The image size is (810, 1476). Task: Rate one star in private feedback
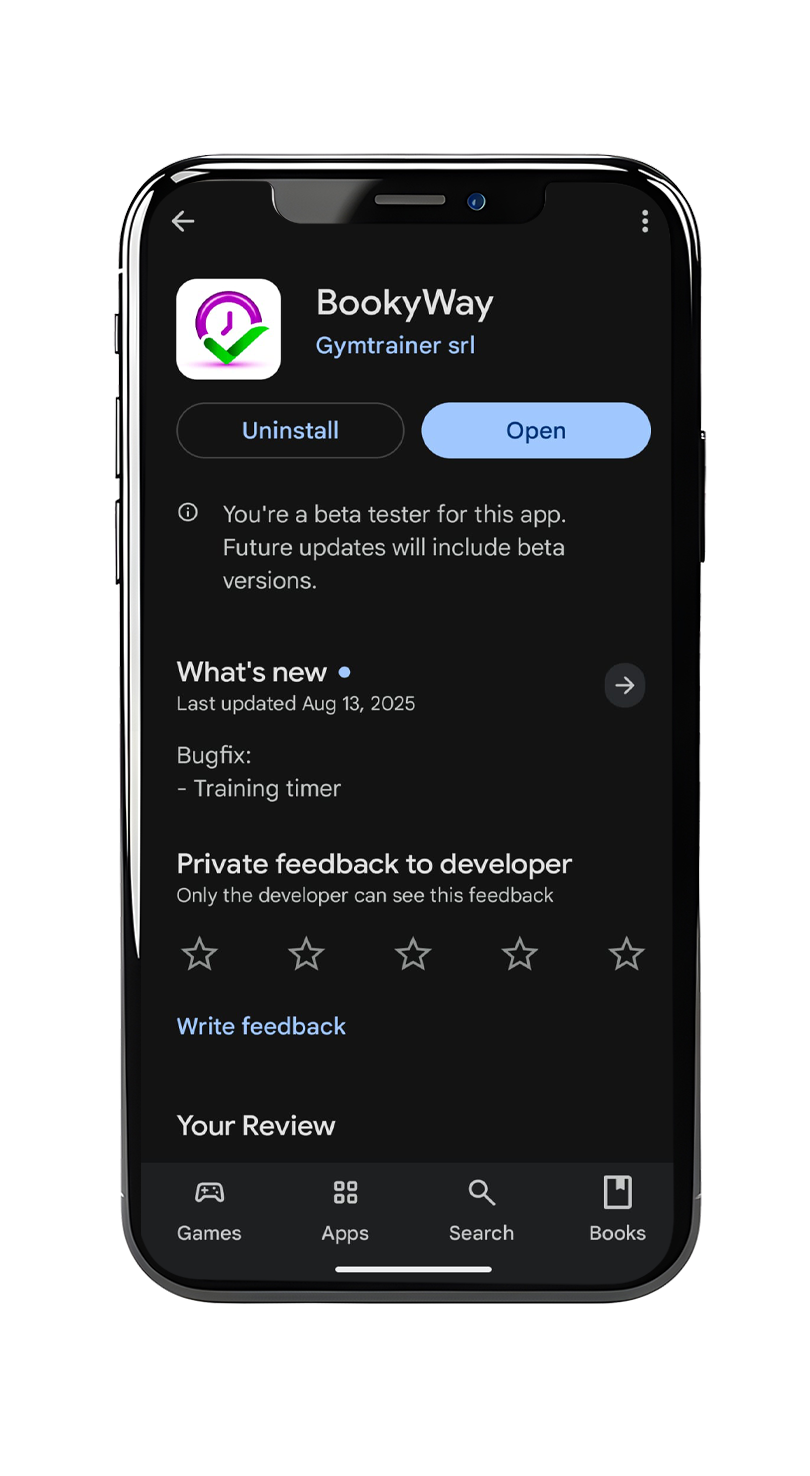(x=200, y=955)
